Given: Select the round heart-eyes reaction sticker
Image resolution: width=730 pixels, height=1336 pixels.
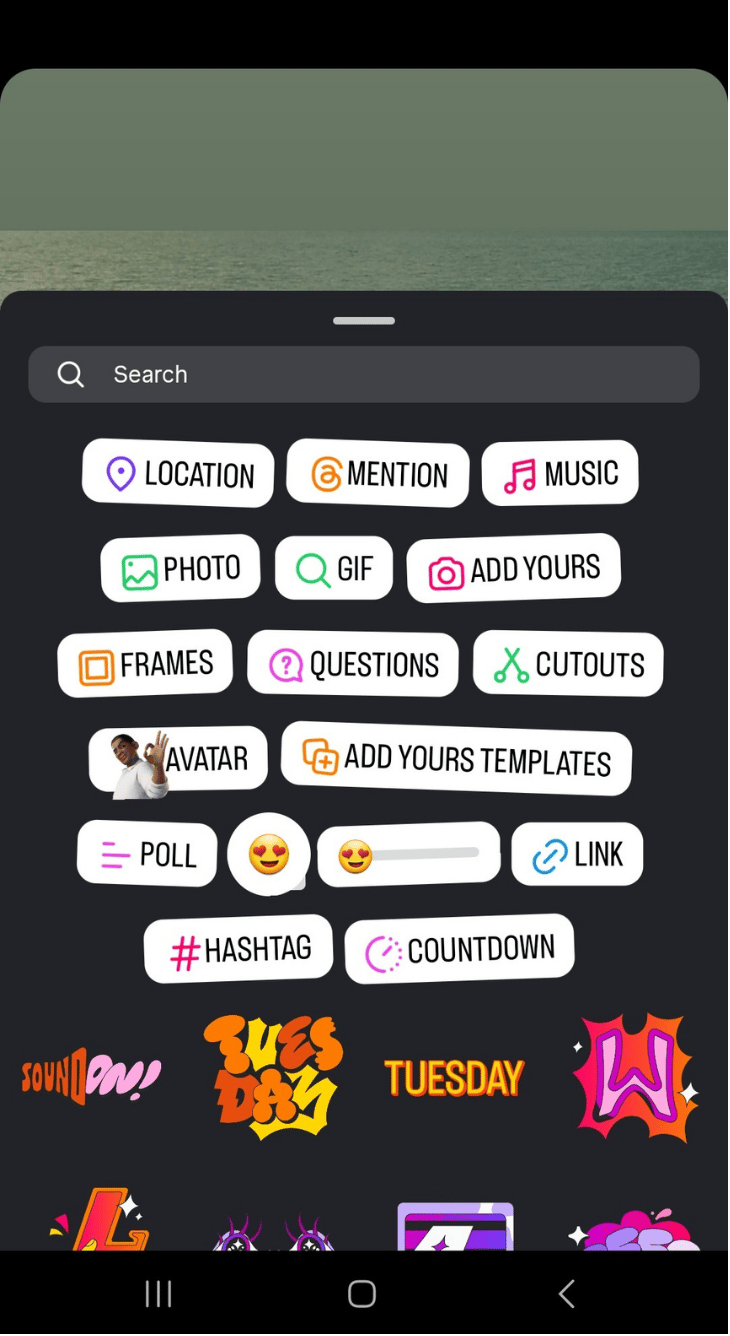Looking at the screenshot, I should click(x=268, y=854).
